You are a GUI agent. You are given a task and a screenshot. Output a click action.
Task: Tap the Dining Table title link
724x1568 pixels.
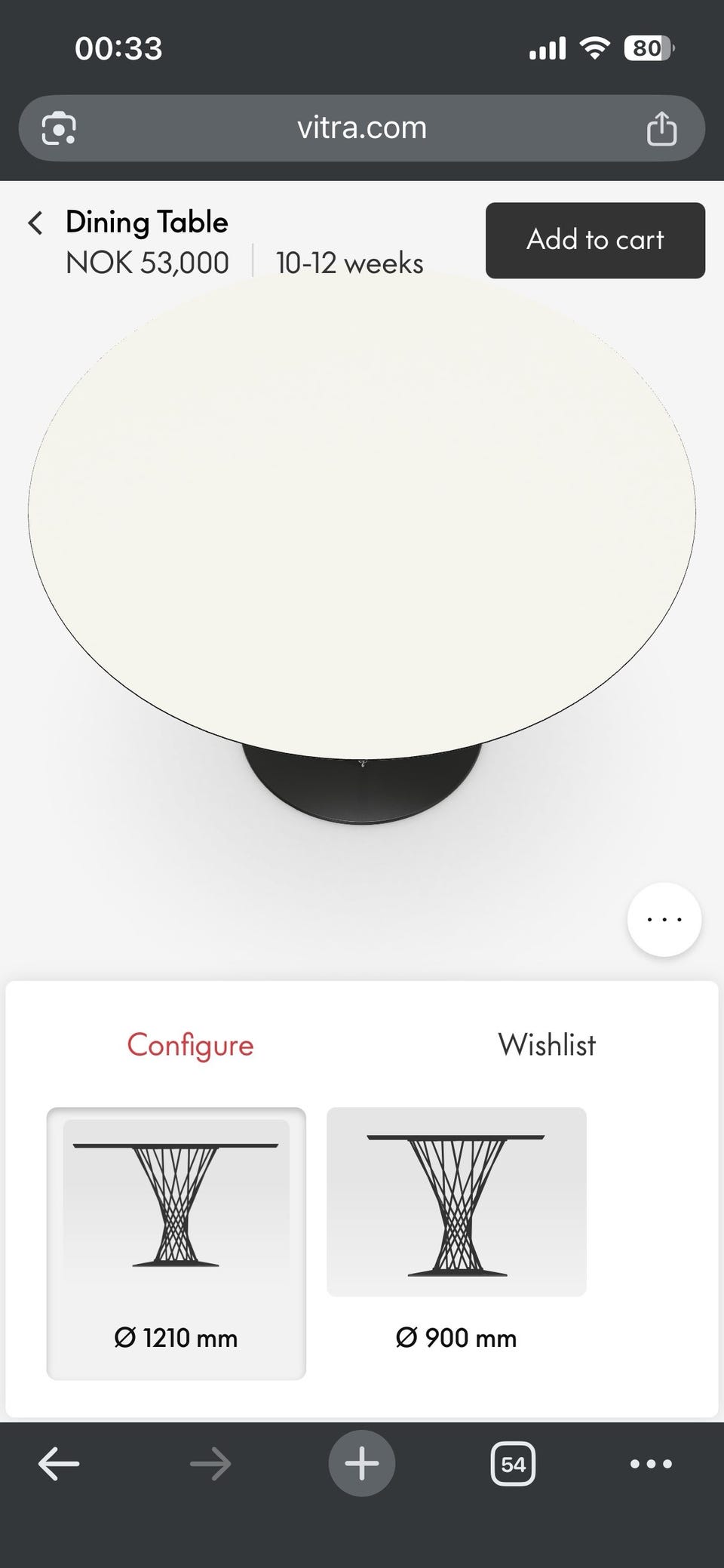coord(146,221)
